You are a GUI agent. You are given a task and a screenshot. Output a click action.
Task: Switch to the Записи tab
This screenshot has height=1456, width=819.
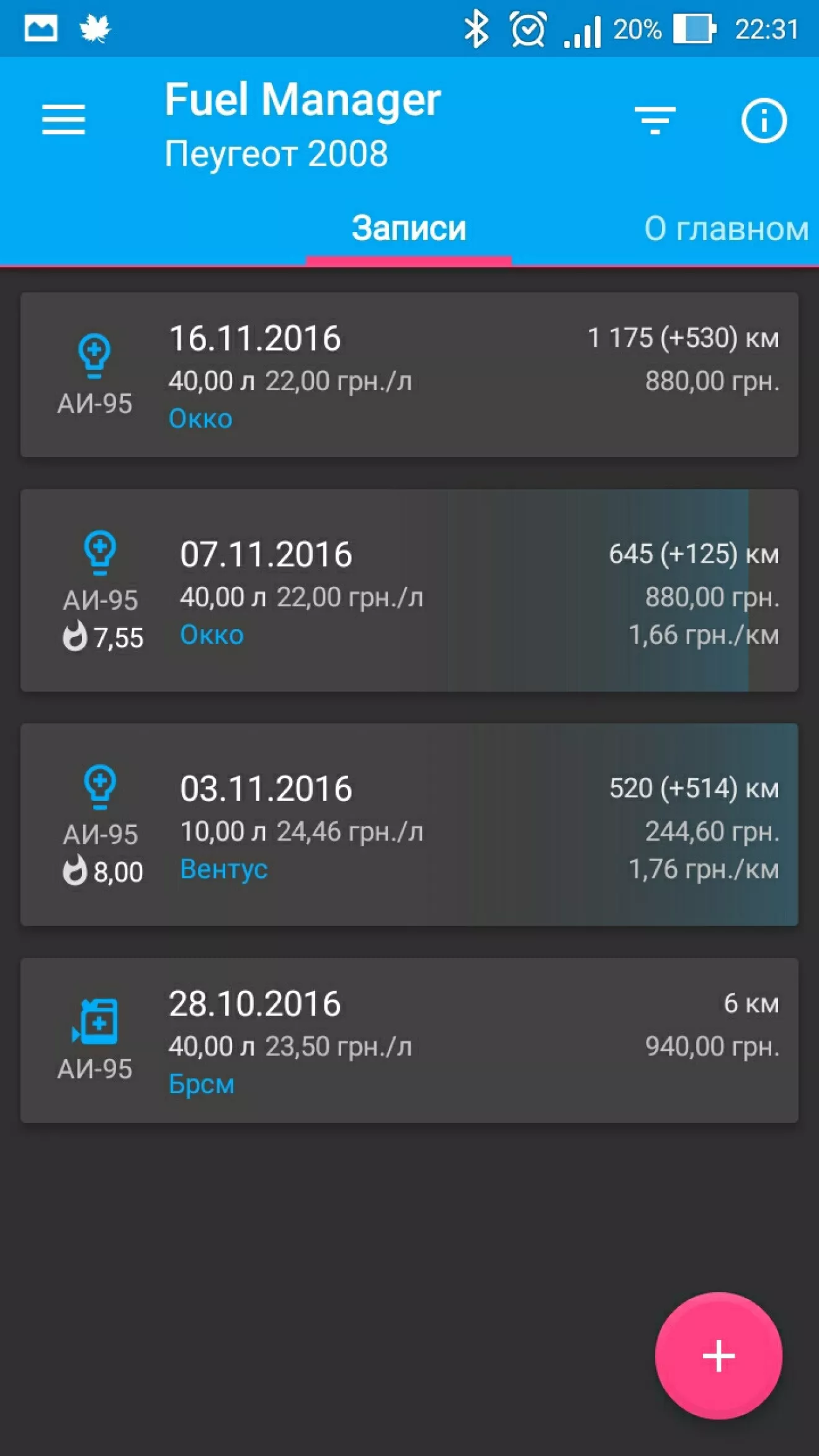pos(409,229)
